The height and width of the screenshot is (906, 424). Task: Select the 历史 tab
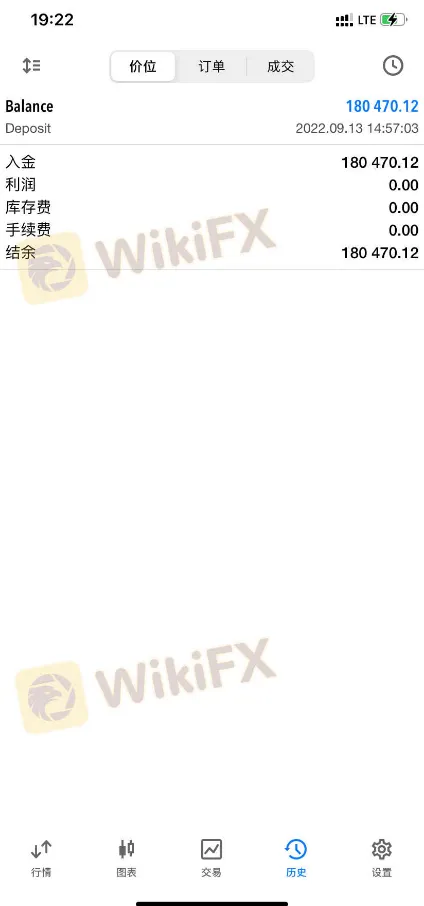pos(296,858)
